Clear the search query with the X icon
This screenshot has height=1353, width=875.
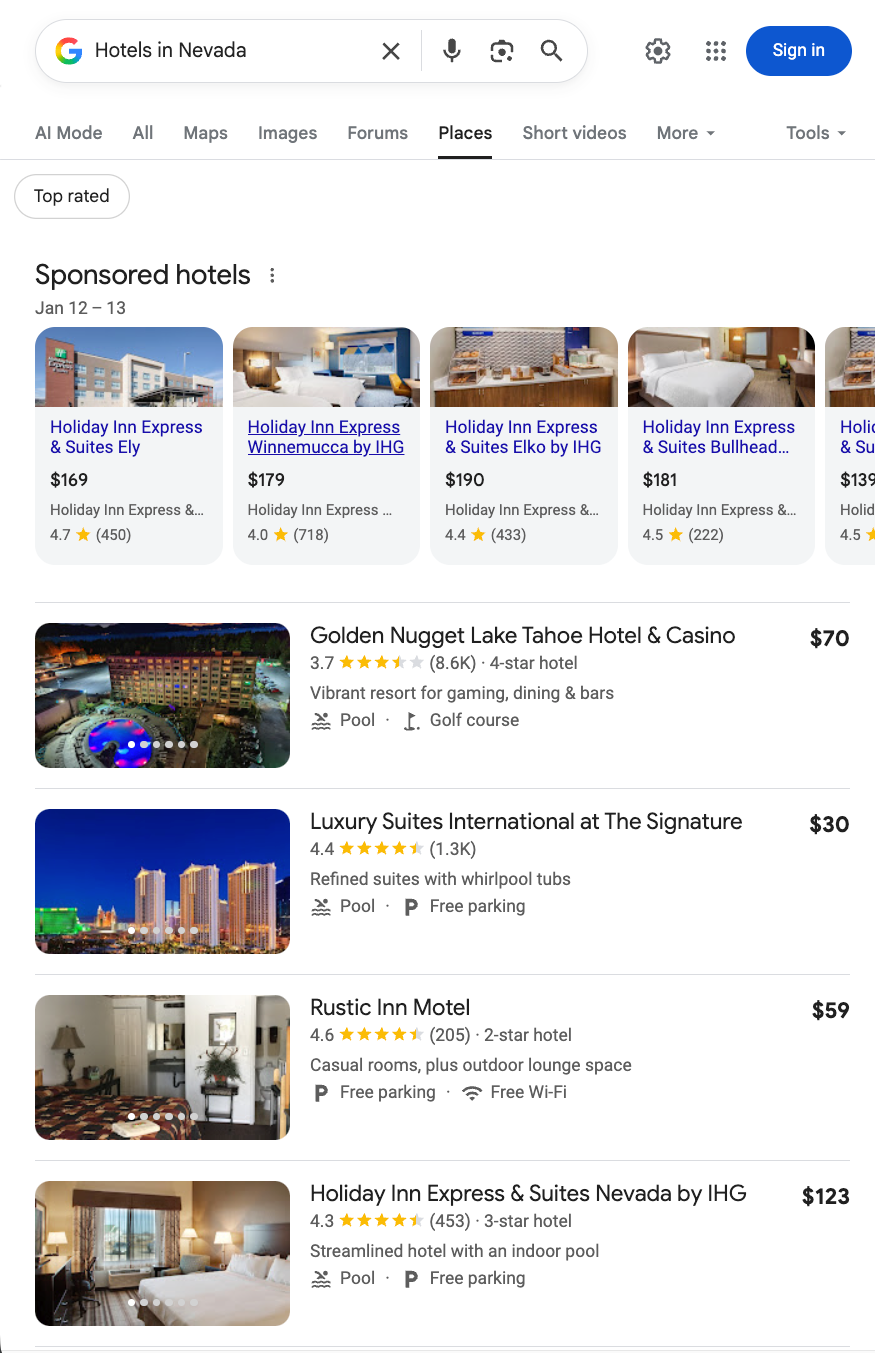click(391, 50)
